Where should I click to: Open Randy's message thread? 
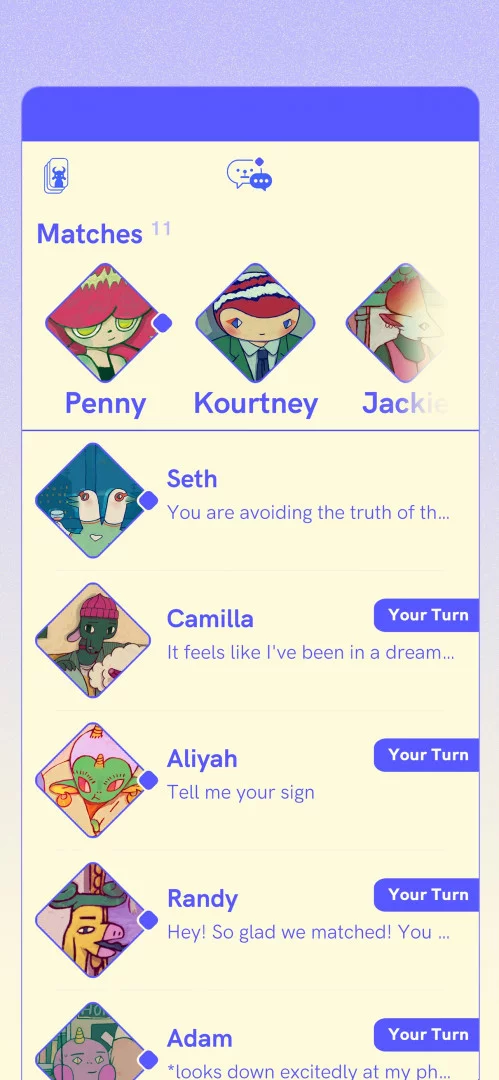[250, 920]
